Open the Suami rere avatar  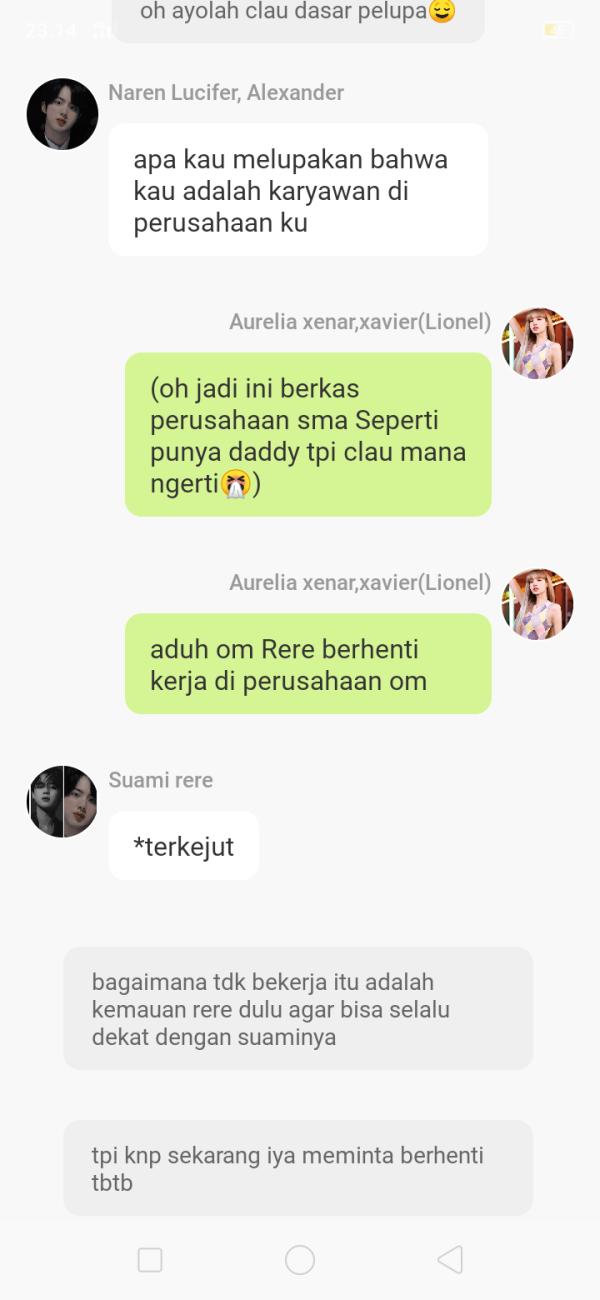[62, 801]
